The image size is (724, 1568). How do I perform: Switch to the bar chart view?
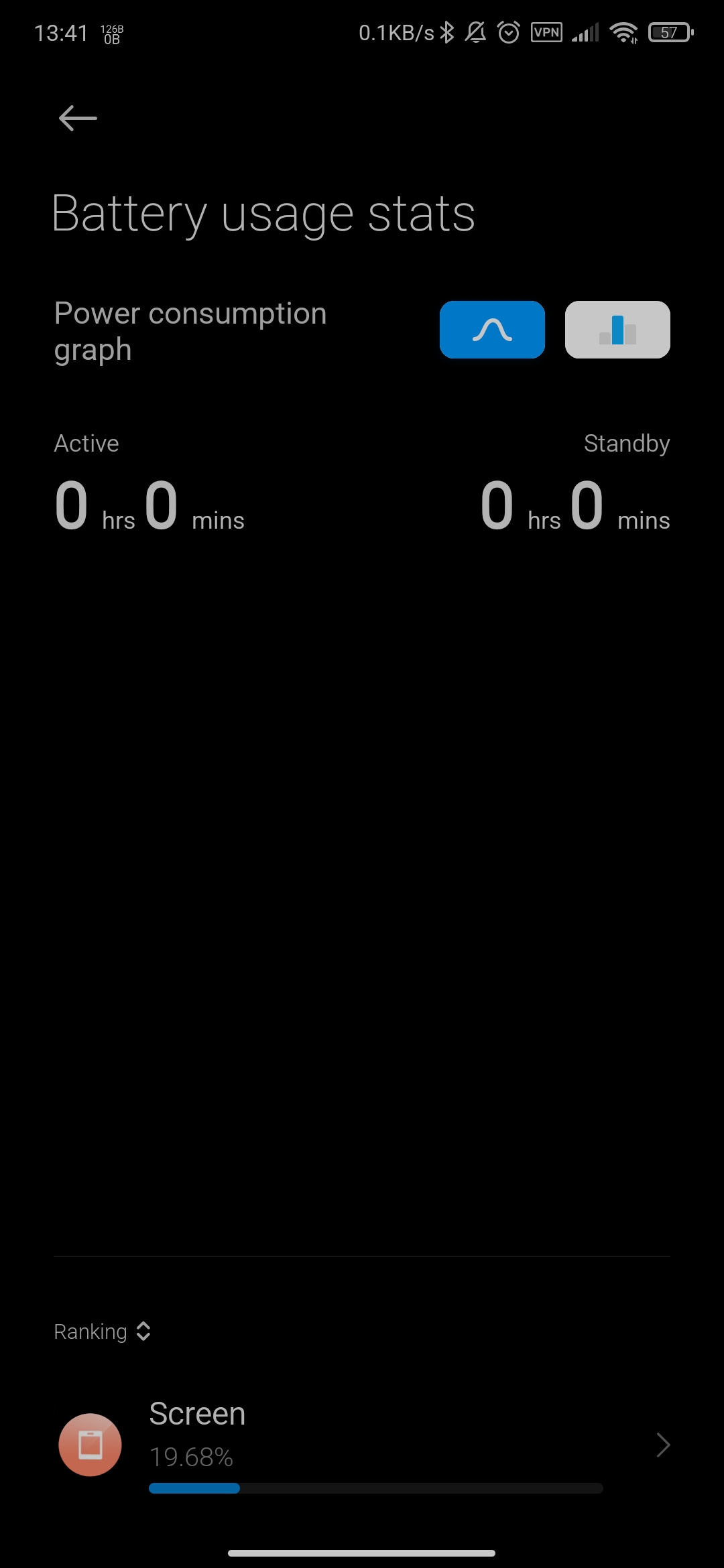(617, 330)
